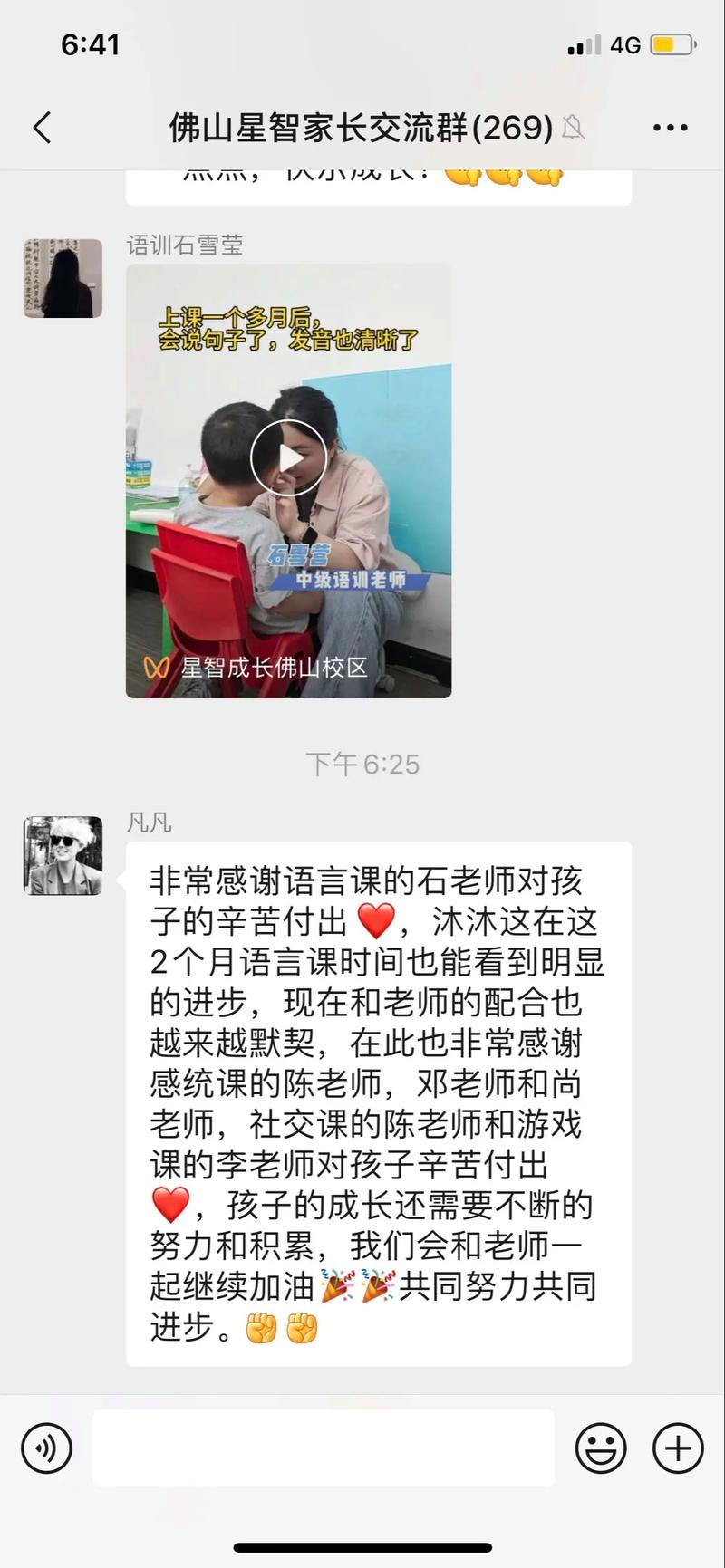Tap the muted notifications bell next to group name
The width and height of the screenshot is (725, 1568).
(572, 130)
